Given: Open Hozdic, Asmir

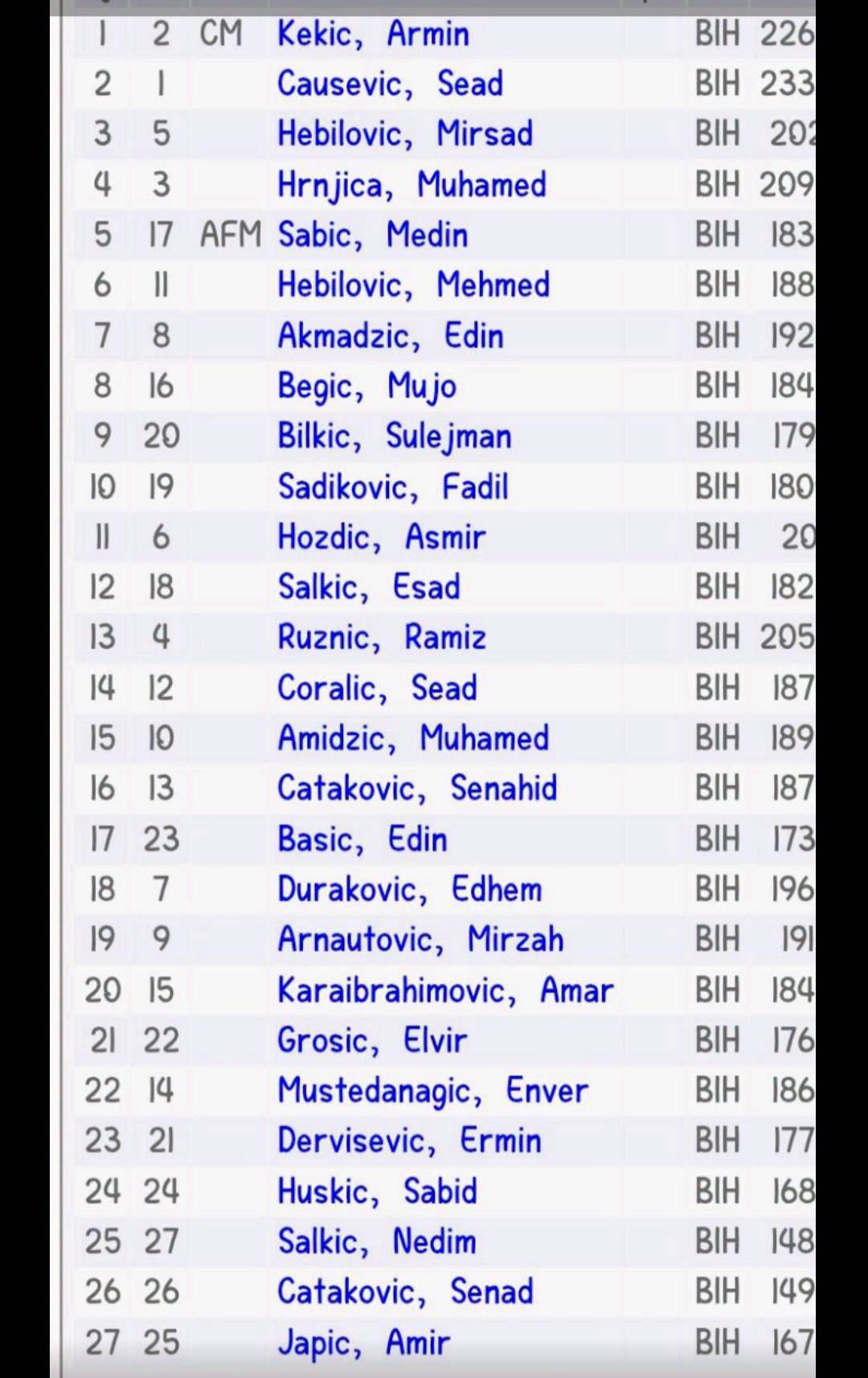Looking at the screenshot, I should [381, 537].
